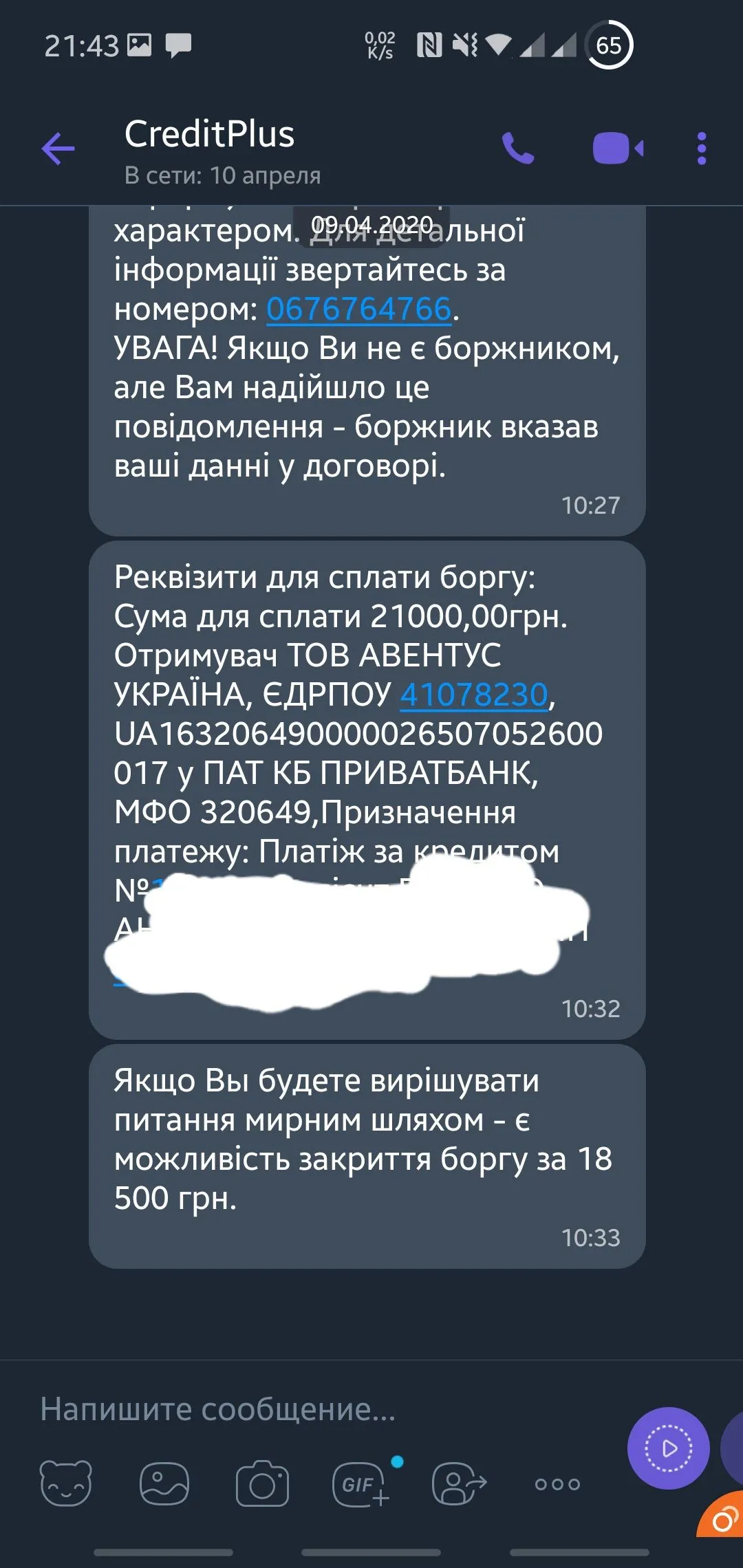Tap the linked number 41078230
The width and height of the screenshot is (743, 1568).
pyautogui.click(x=474, y=695)
